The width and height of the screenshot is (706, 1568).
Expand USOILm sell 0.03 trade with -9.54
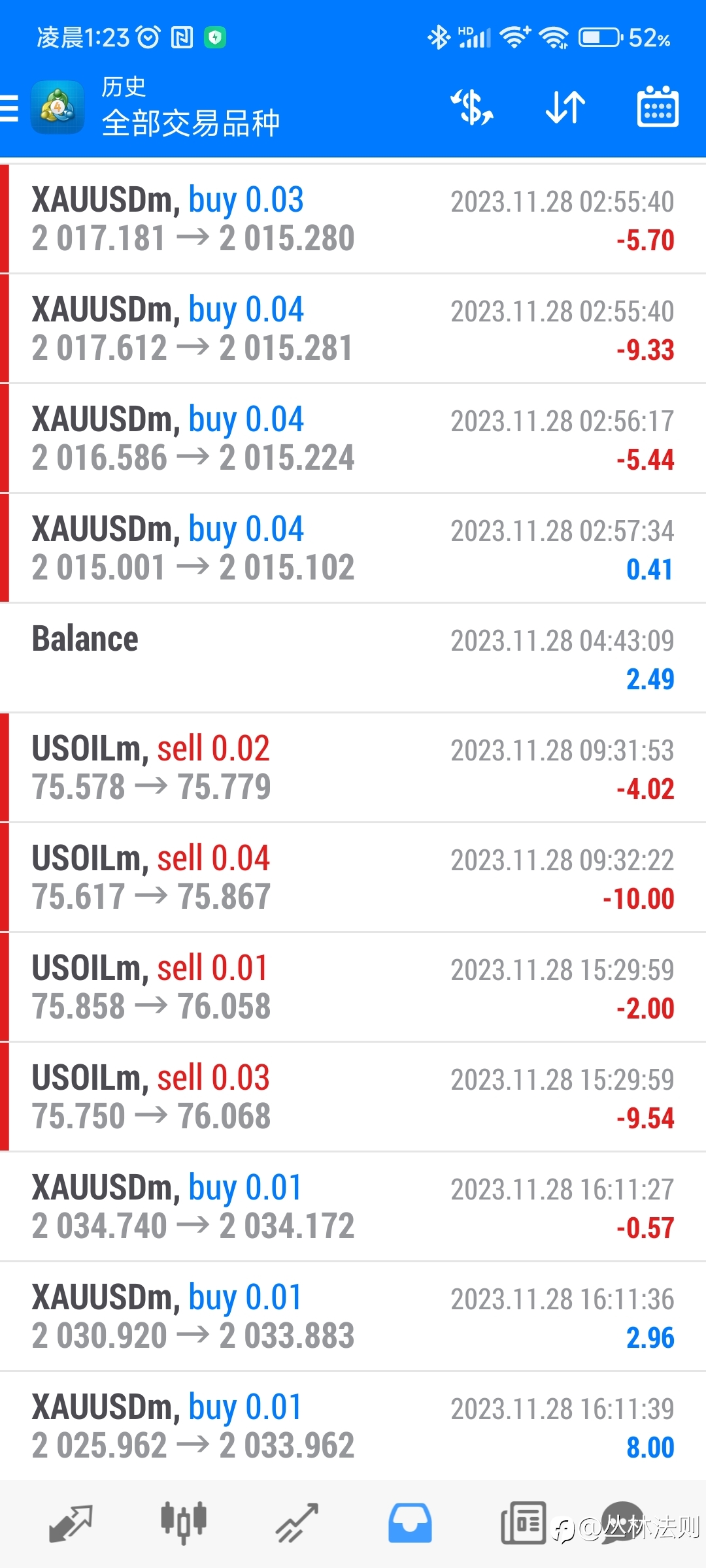[x=353, y=1096]
